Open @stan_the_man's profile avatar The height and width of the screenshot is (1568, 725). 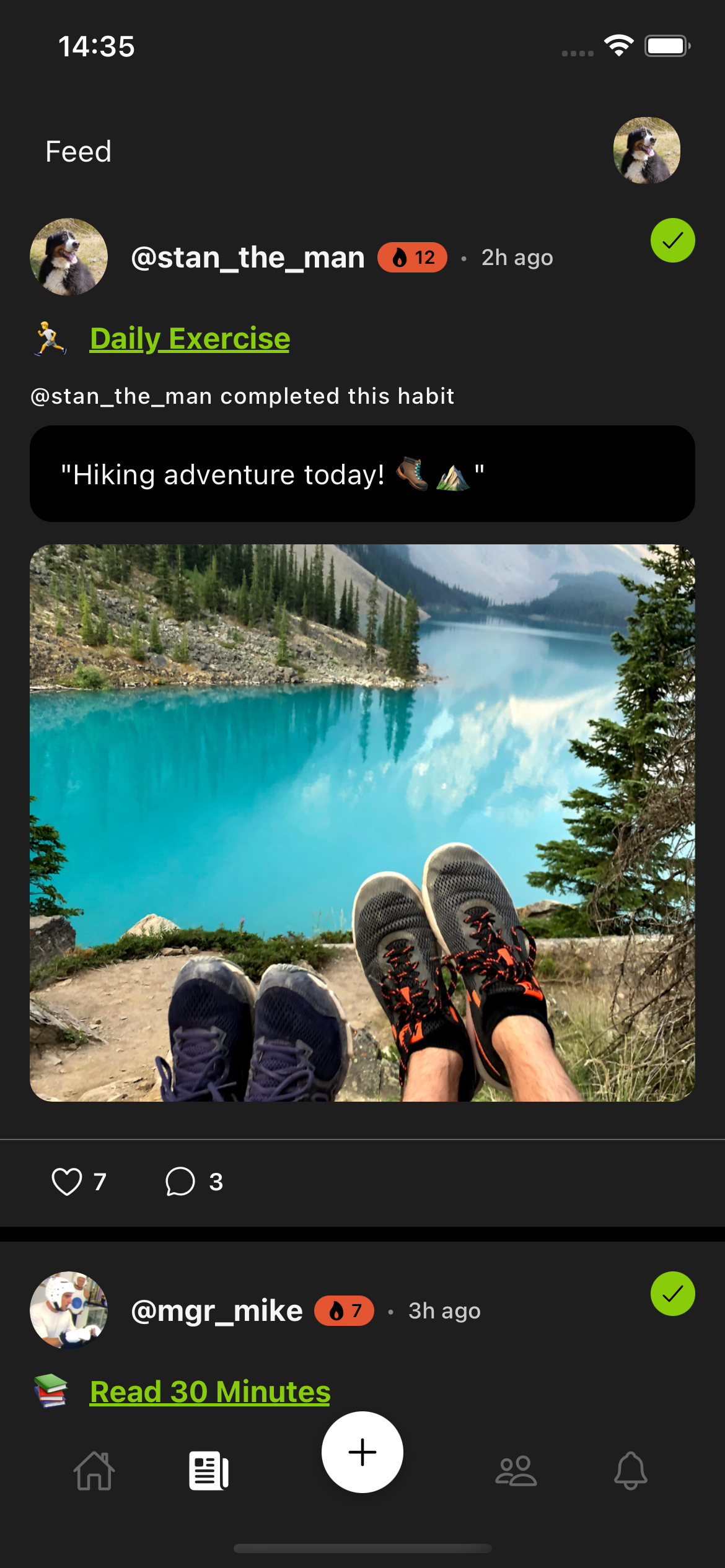click(x=69, y=257)
